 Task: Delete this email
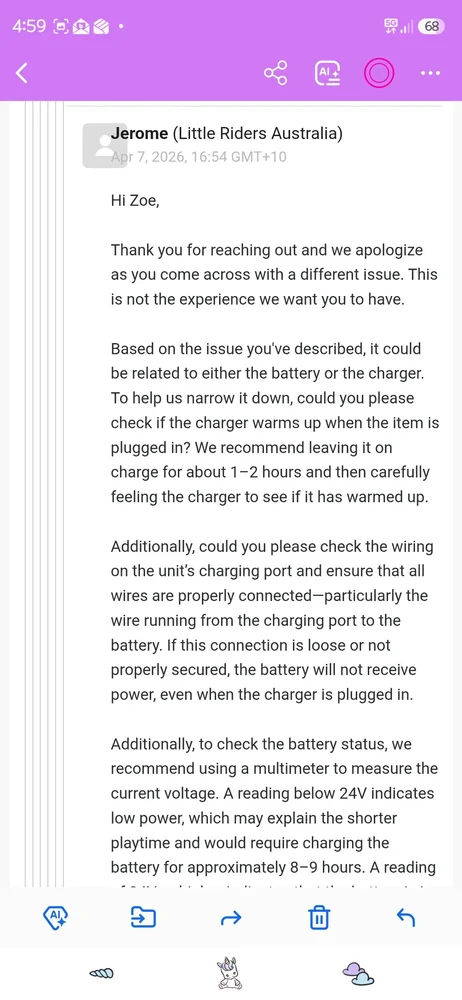[x=318, y=918]
